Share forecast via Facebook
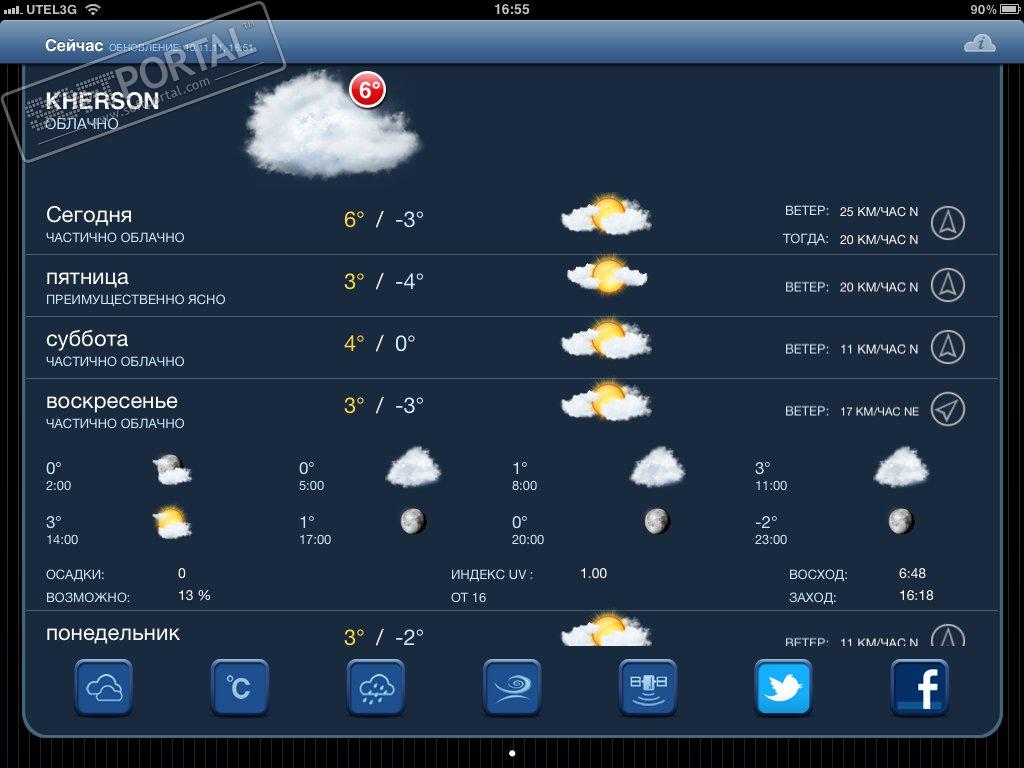 pyautogui.click(x=919, y=688)
